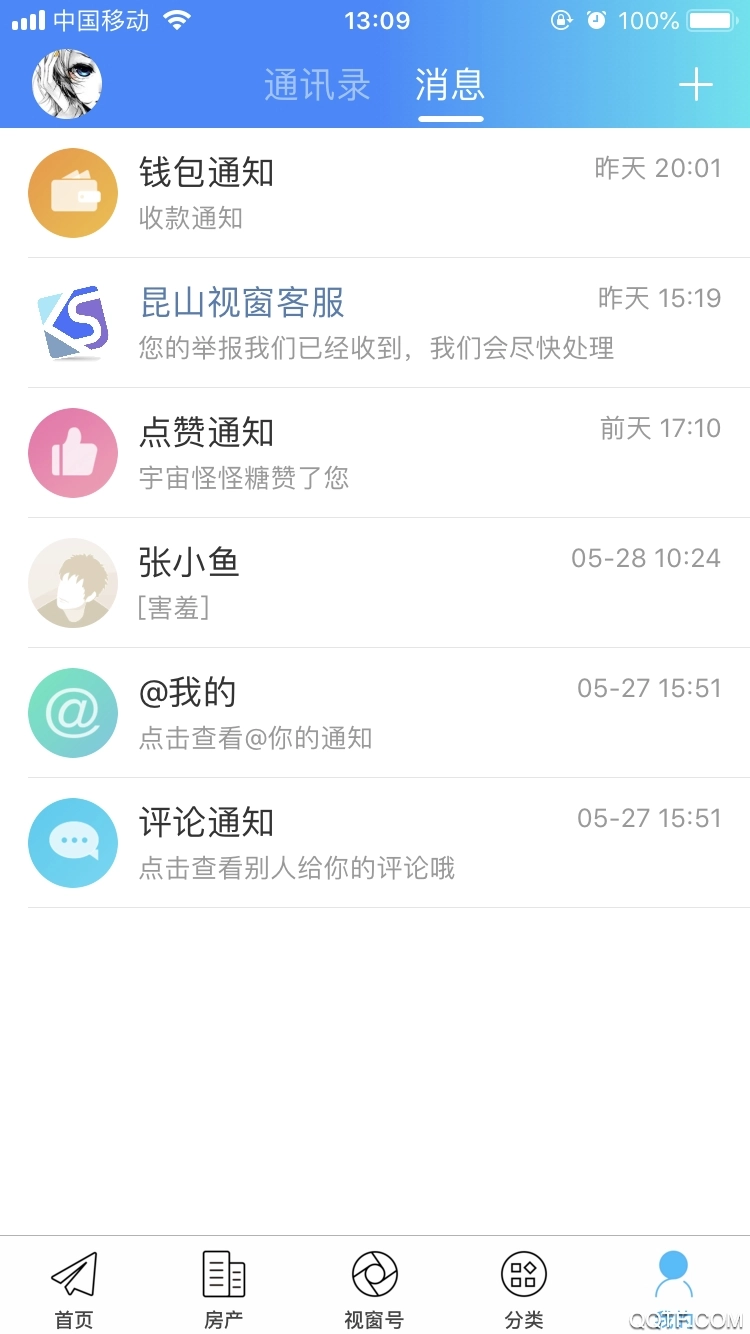The image size is (750, 1334).
Task: Select the 消息 tab
Action: [450, 84]
